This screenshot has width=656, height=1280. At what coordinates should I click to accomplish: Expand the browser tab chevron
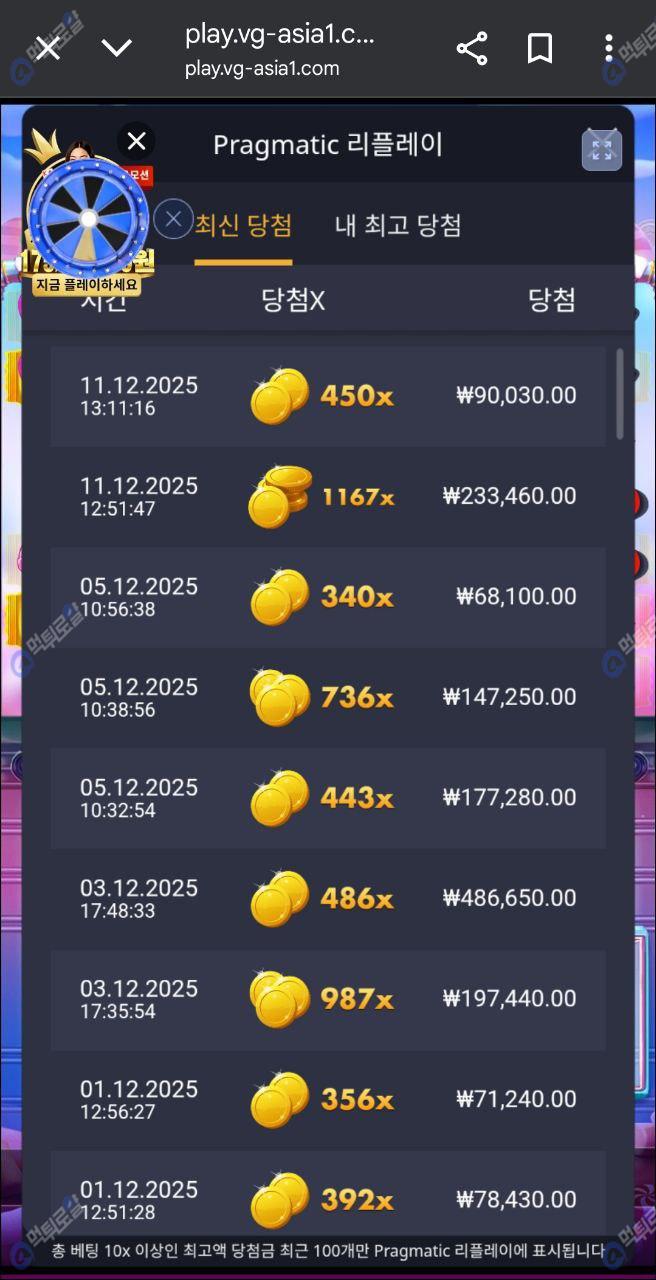117,48
